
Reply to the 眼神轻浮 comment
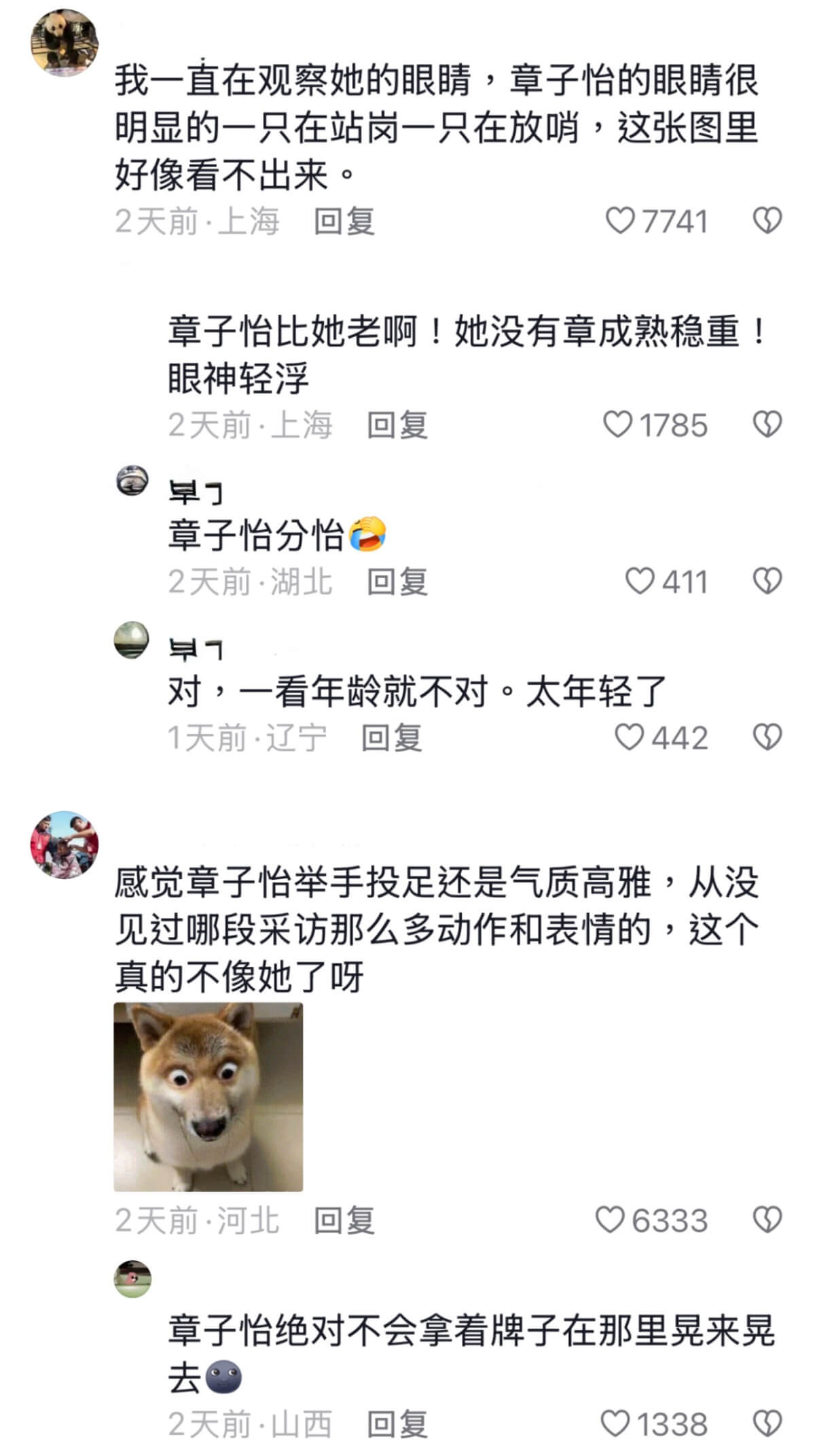coord(397,425)
